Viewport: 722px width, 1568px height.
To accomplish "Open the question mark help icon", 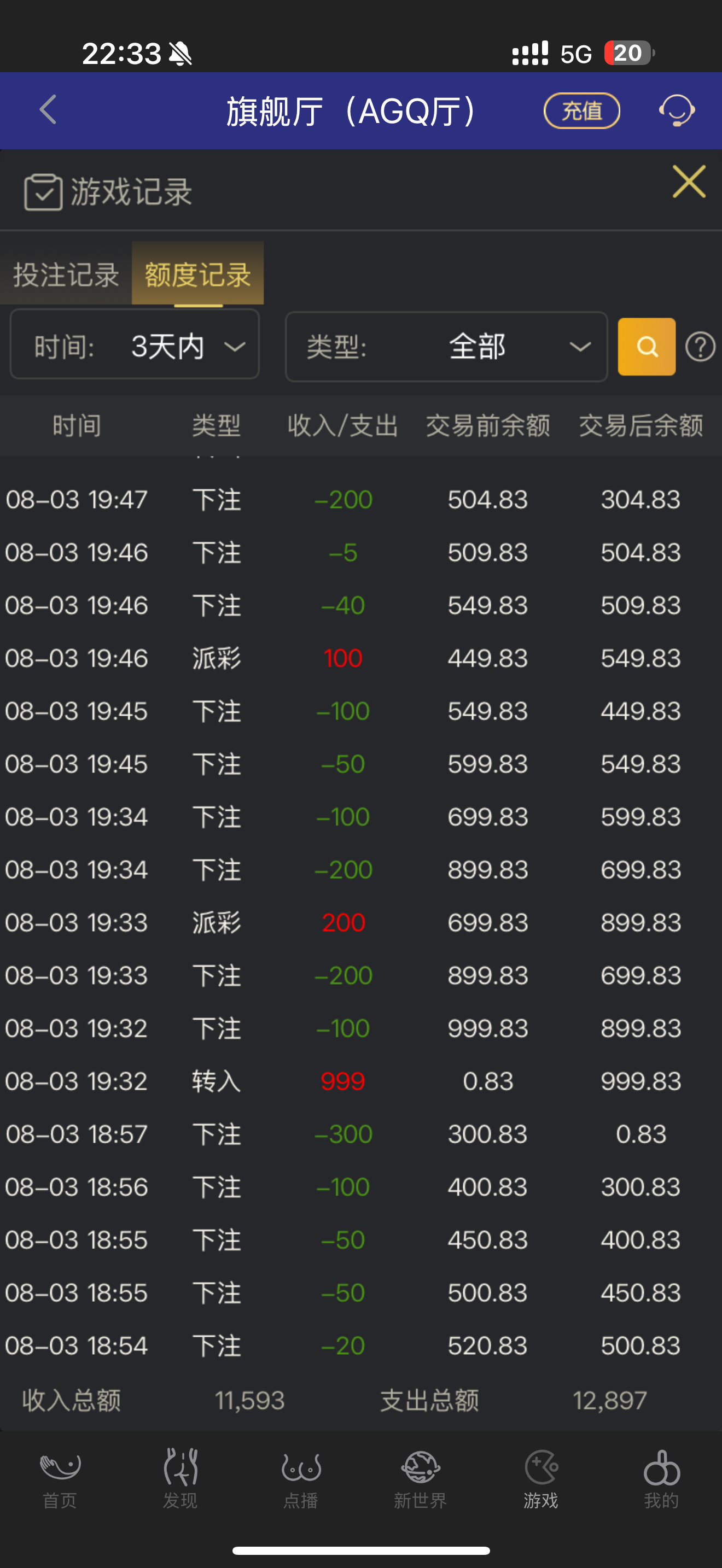I will tap(700, 347).
